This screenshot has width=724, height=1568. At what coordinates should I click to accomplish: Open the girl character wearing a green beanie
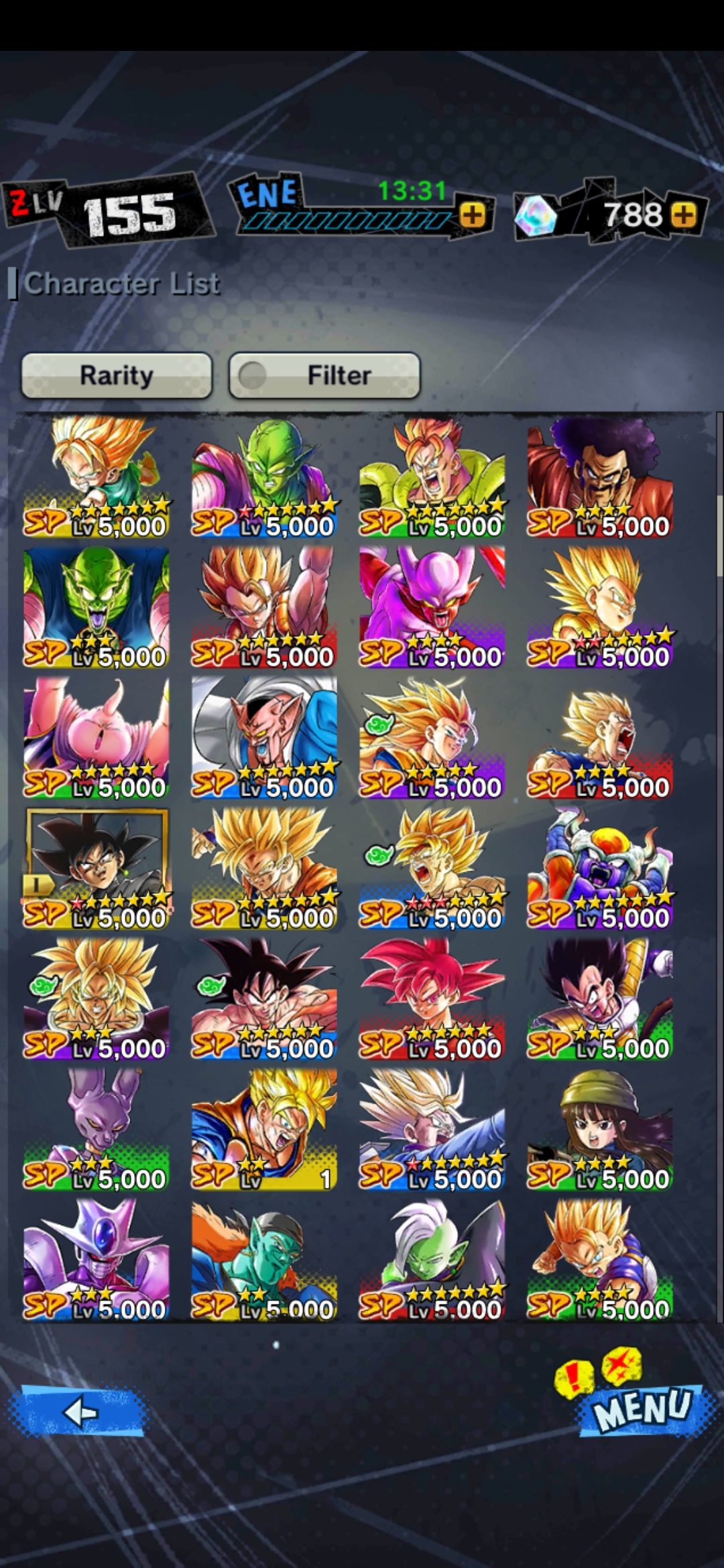point(599,1129)
